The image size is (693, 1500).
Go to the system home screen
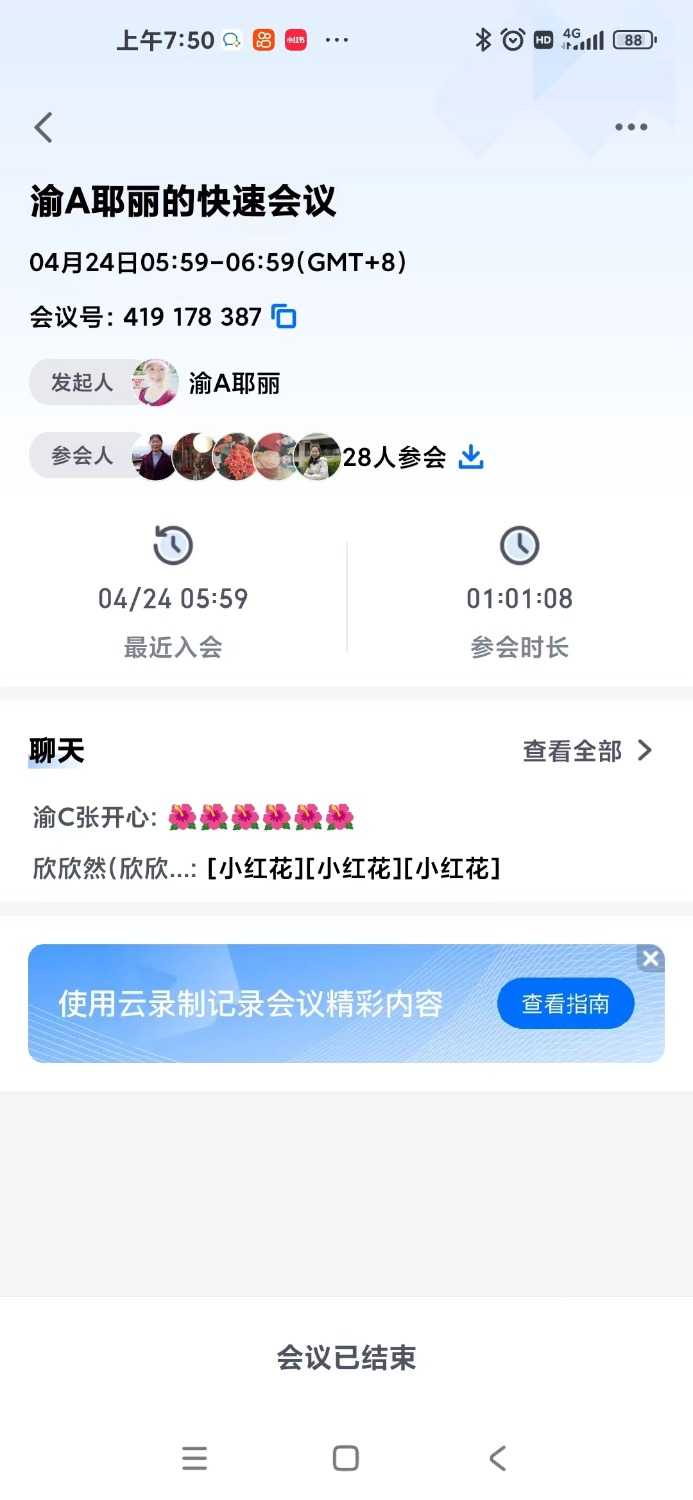click(x=346, y=1458)
